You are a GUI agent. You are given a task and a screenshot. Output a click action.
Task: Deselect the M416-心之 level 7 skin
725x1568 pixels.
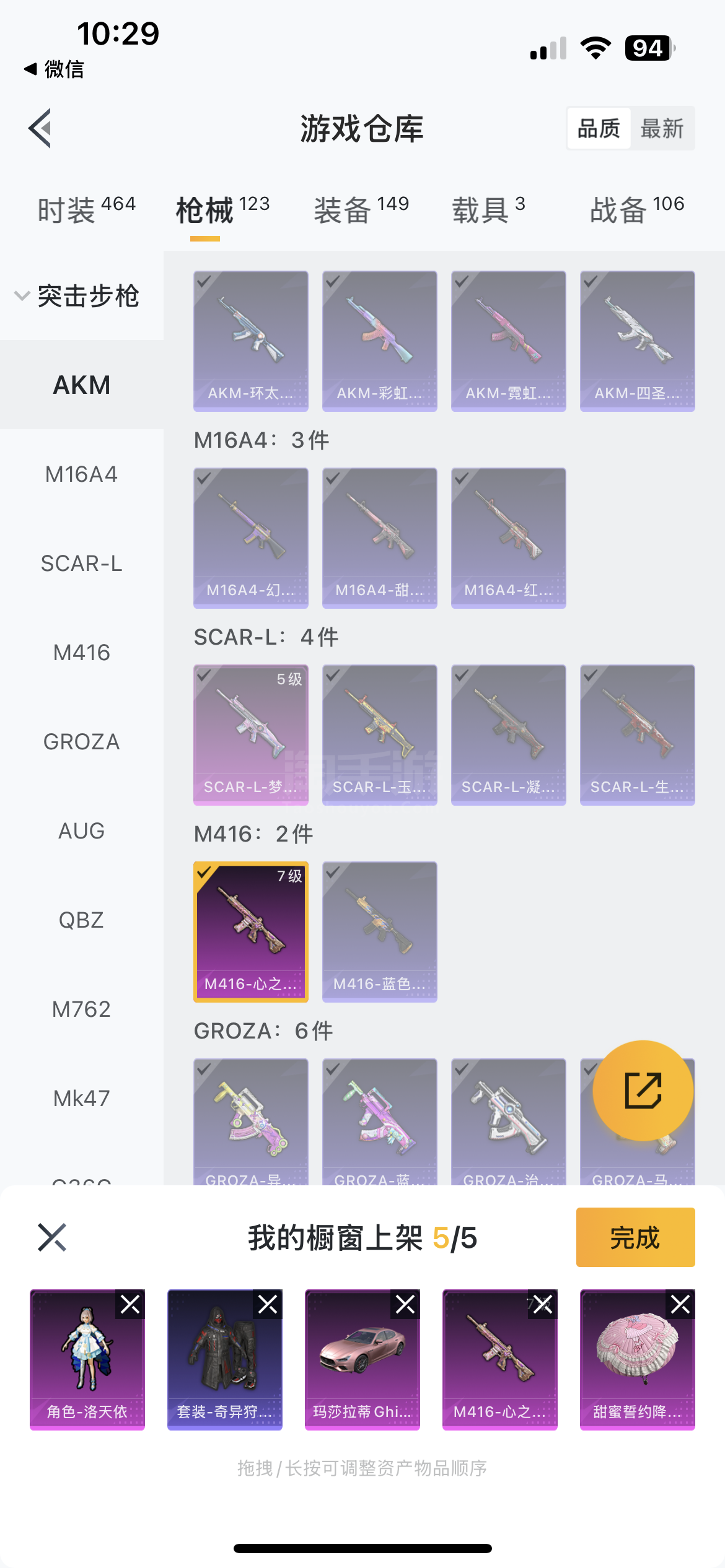point(250,931)
